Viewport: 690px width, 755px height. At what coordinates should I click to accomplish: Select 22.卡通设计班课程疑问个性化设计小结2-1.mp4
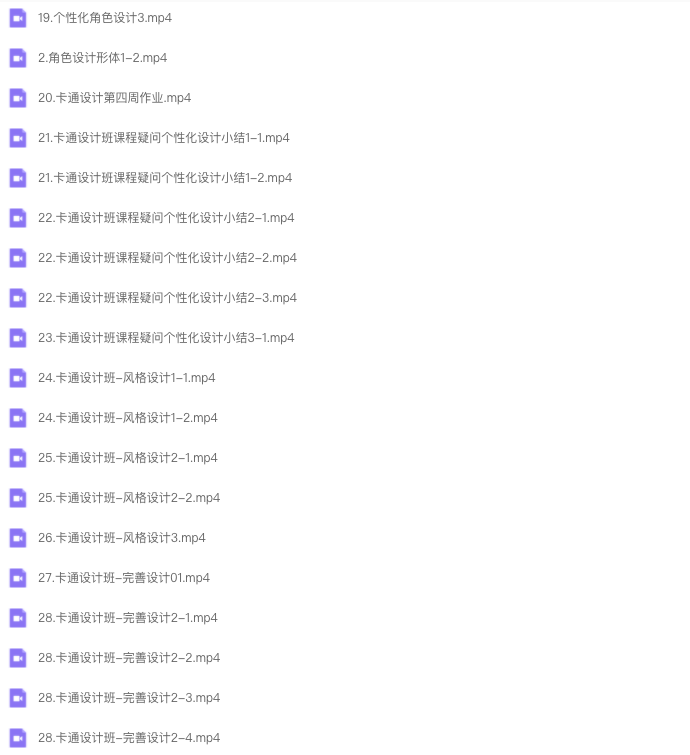coord(166,218)
